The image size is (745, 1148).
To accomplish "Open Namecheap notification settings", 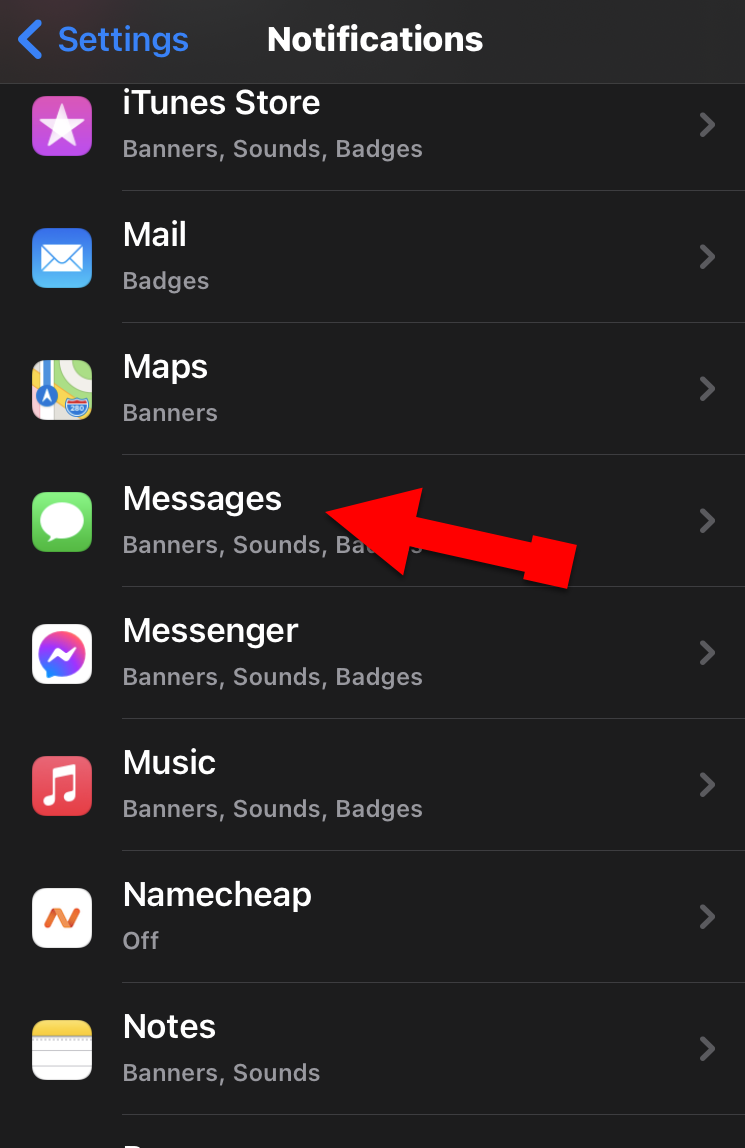I will tap(372, 917).
